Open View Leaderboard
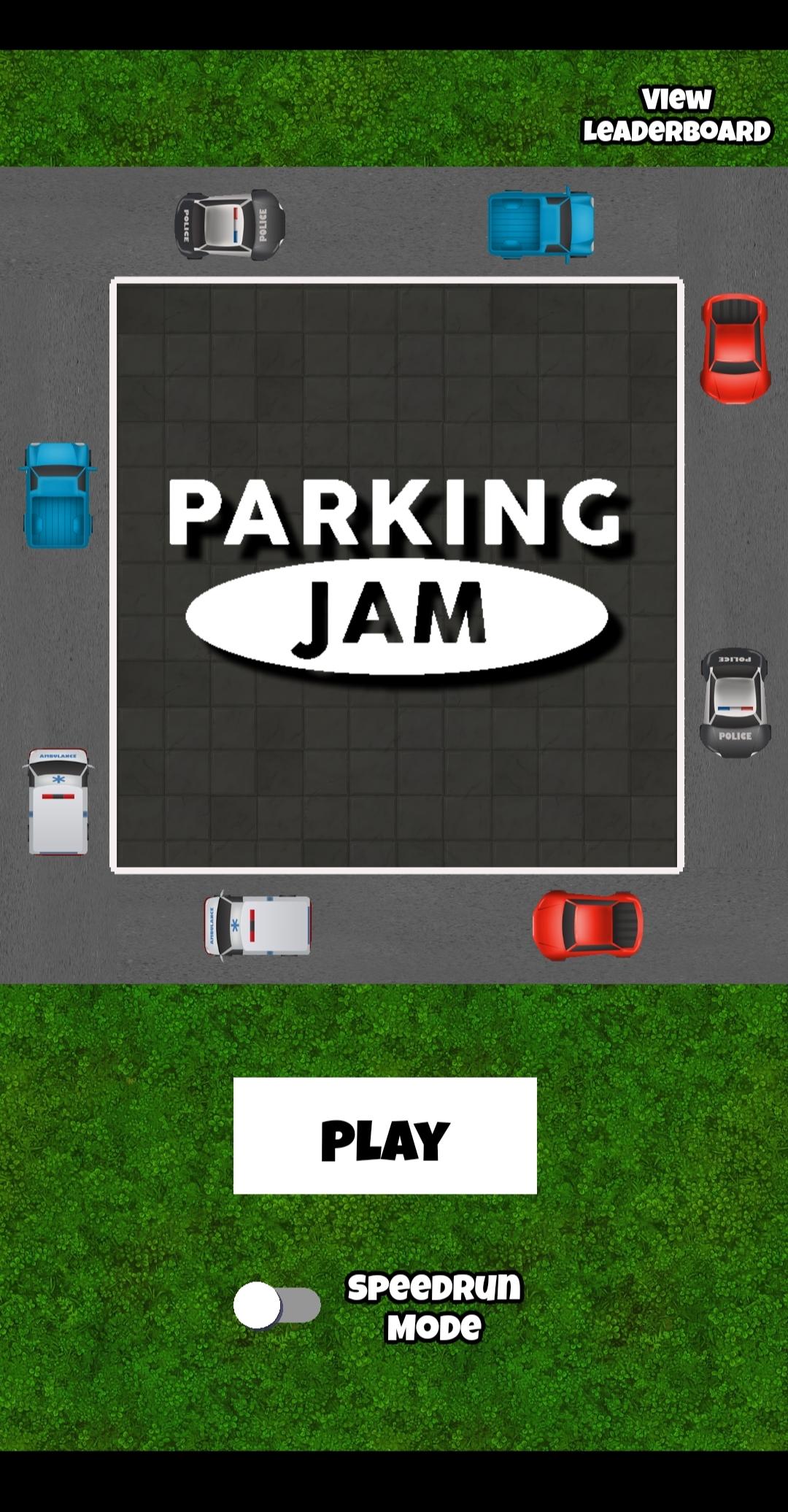The height and width of the screenshot is (1512, 788). click(676, 115)
